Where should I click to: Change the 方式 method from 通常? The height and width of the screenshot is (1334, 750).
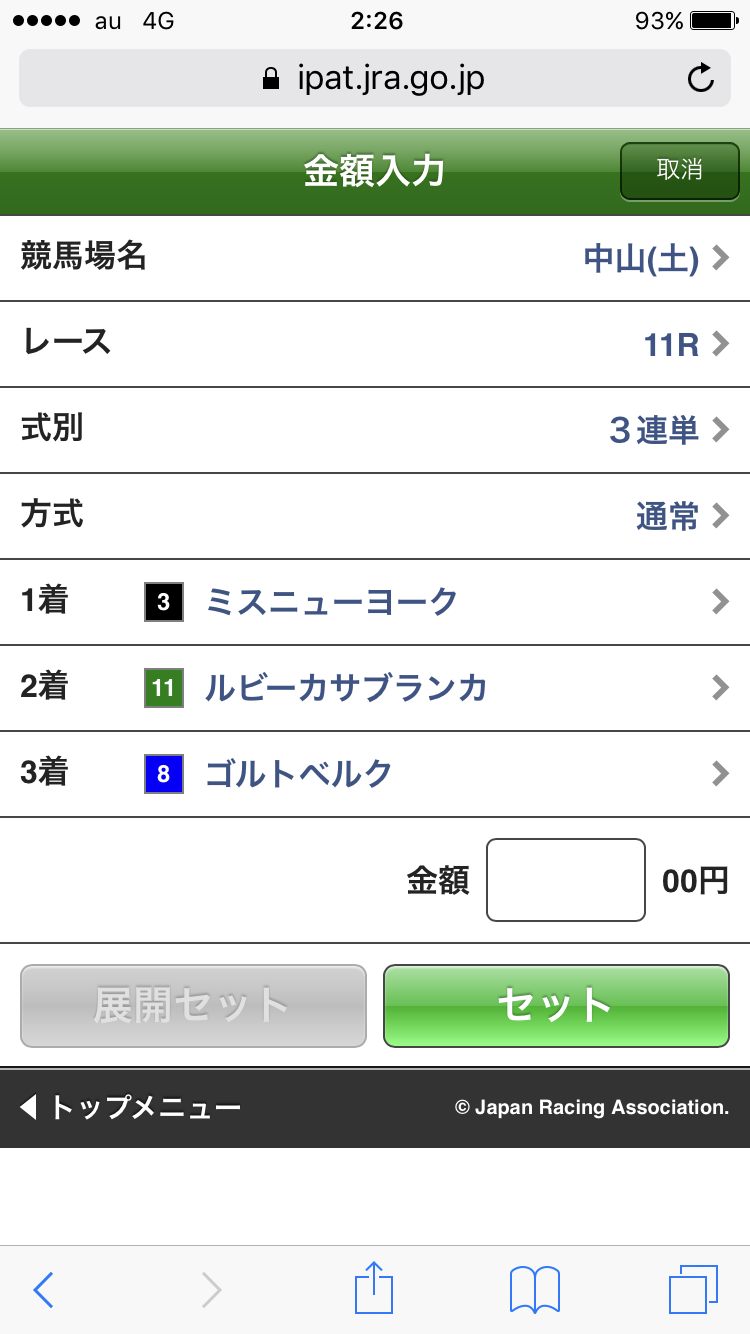click(x=375, y=516)
